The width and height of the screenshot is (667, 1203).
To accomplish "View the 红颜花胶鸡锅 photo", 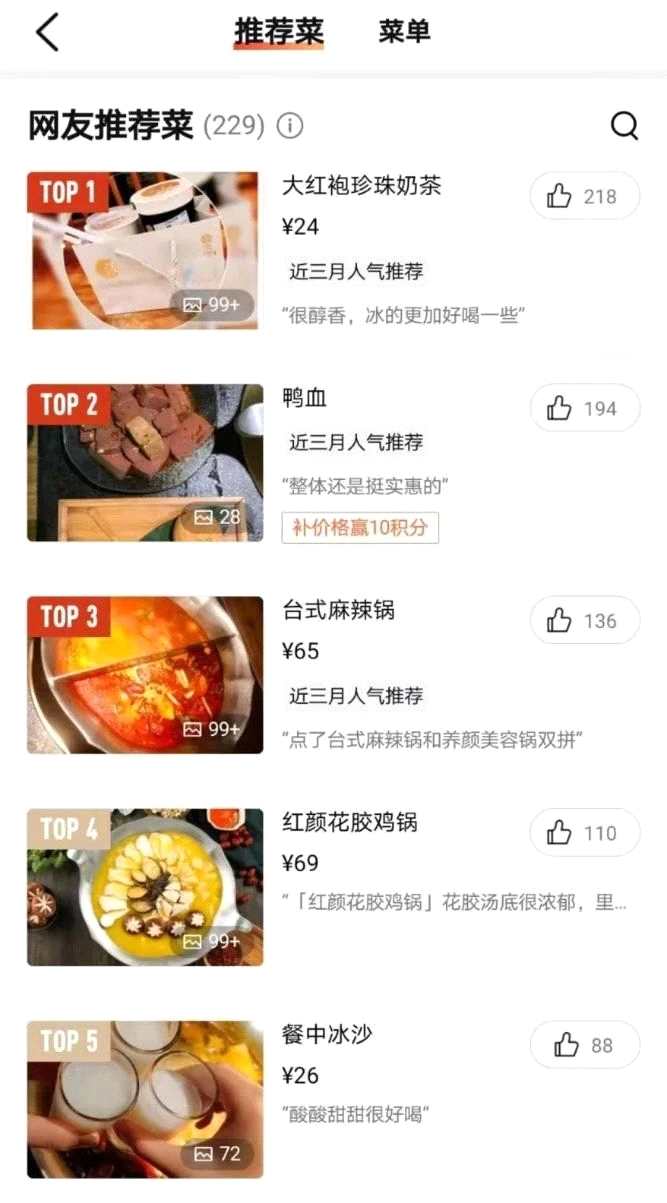I will coord(145,887).
